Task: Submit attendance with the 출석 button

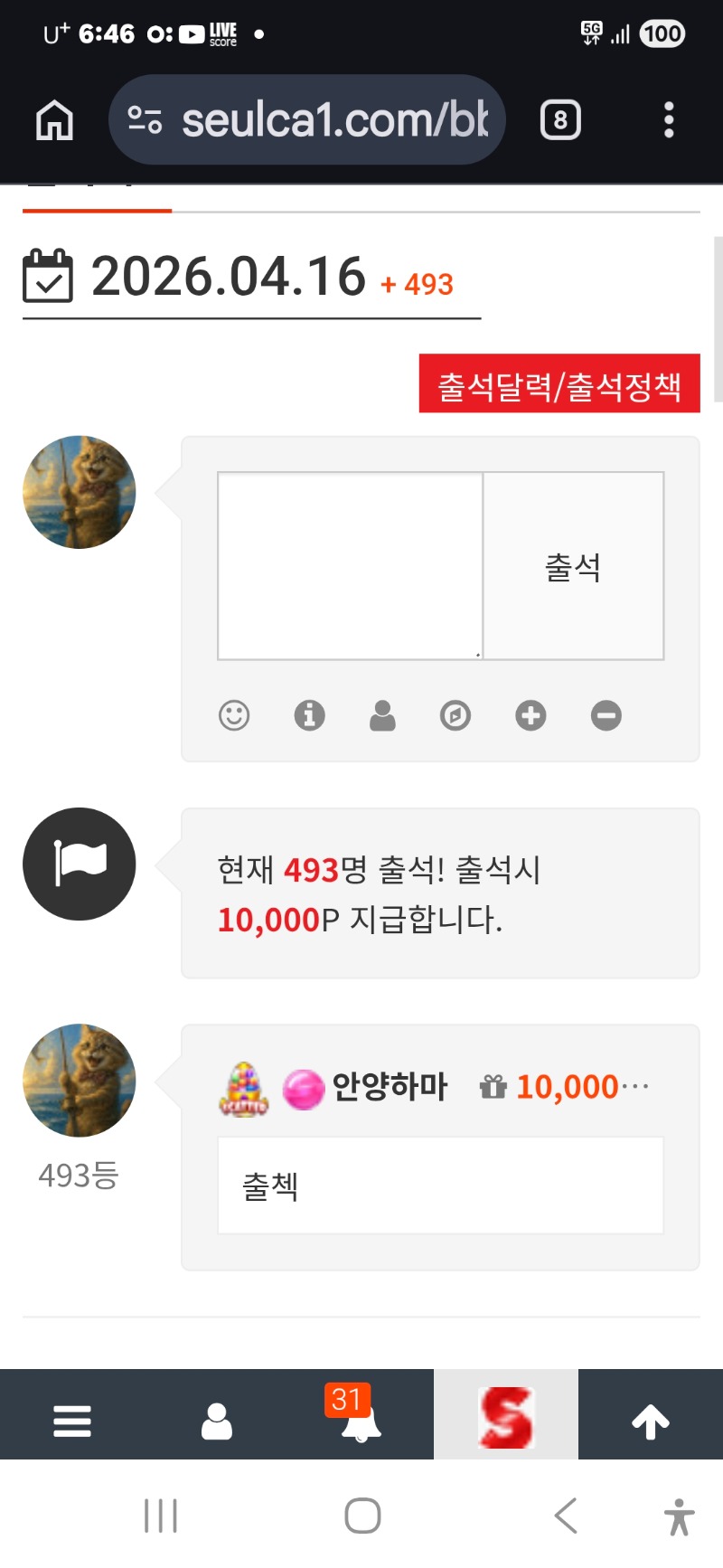Action: [574, 566]
